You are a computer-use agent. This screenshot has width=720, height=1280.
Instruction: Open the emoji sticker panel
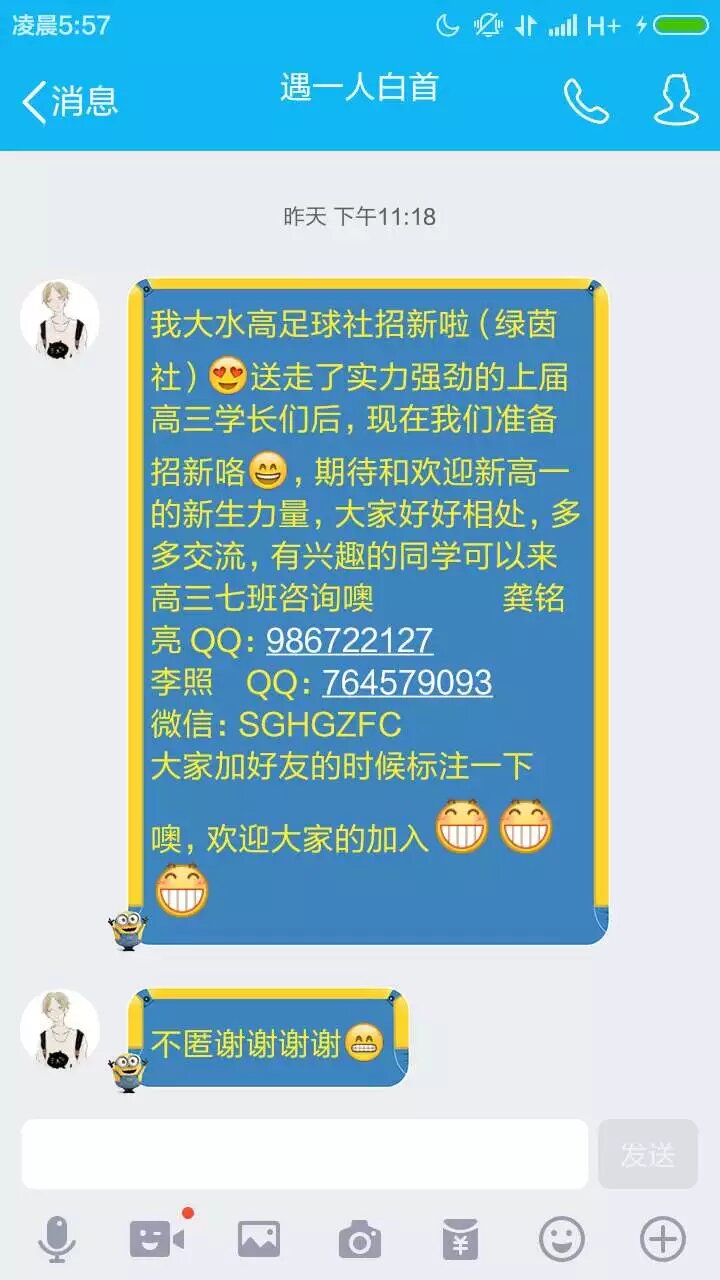click(562, 1240)
